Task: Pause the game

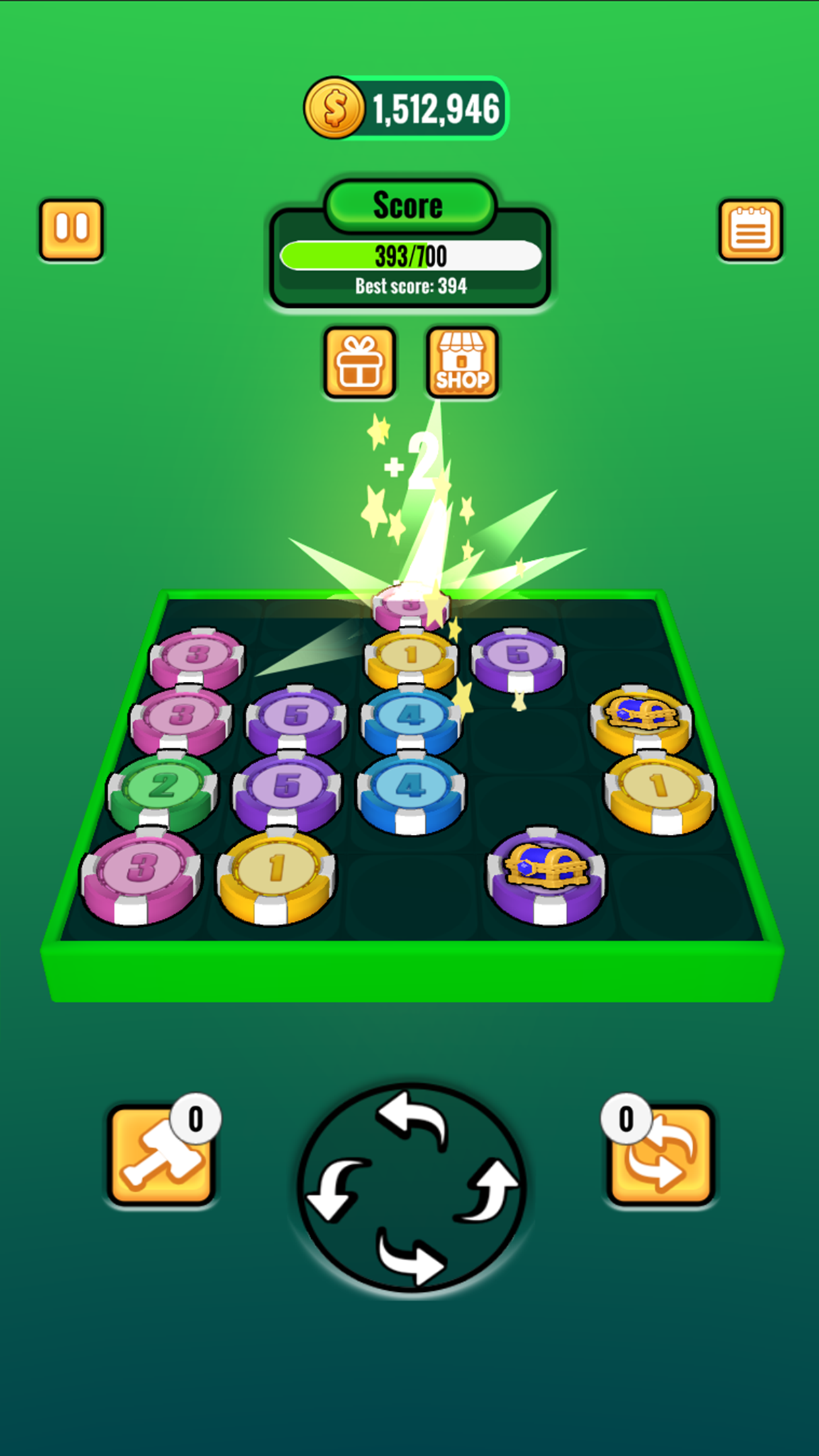Action: point(71,229)
